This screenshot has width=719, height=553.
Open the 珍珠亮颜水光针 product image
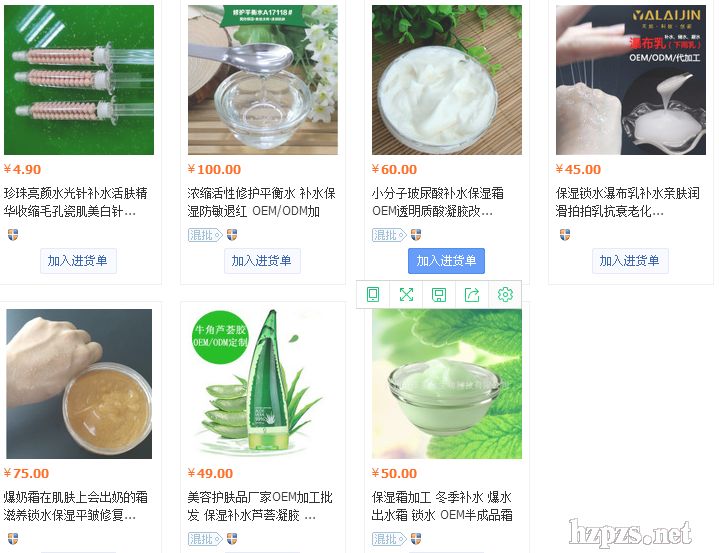[x=79, y=80]
